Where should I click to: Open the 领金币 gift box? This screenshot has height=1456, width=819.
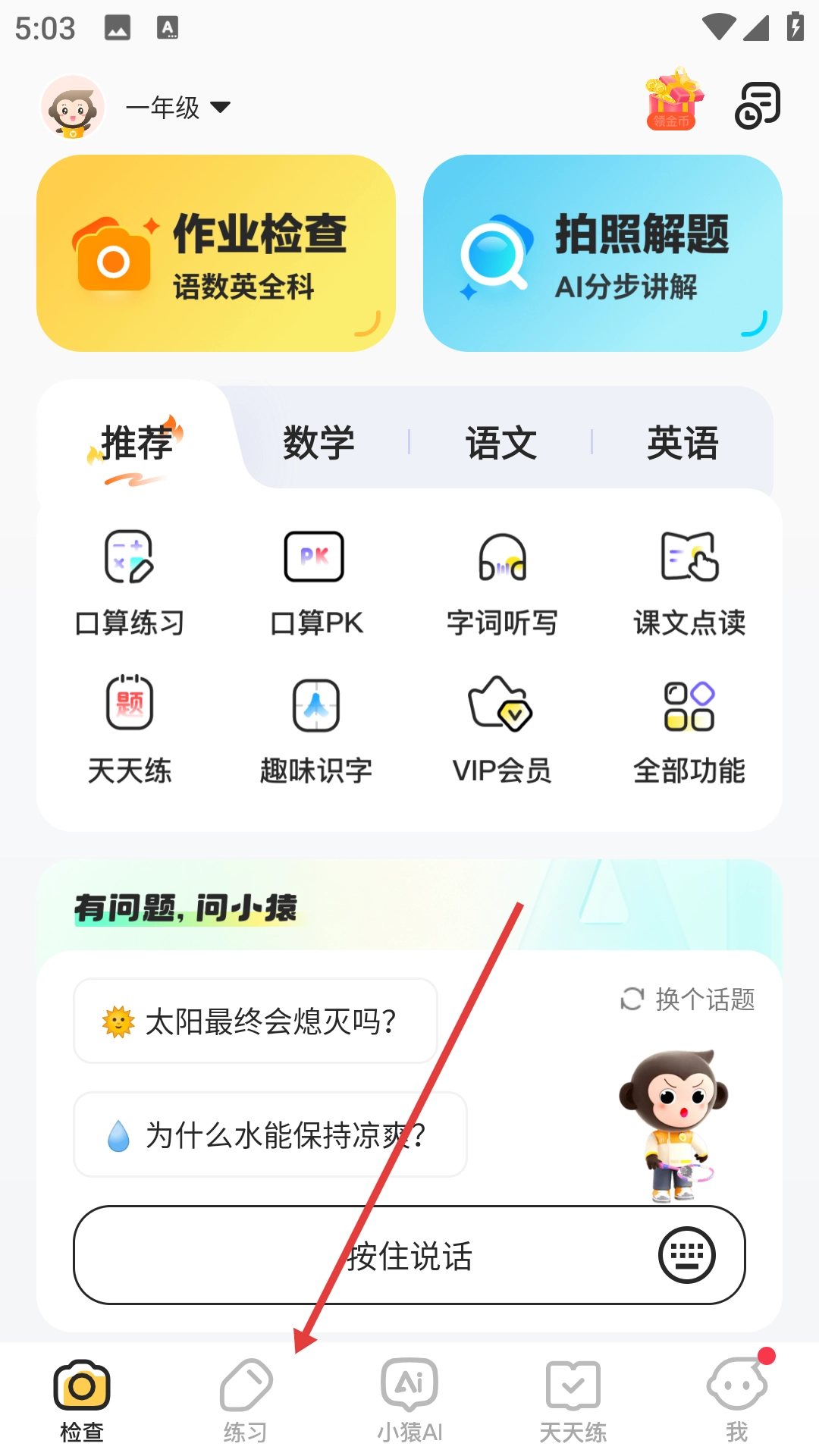click(673, 100)
